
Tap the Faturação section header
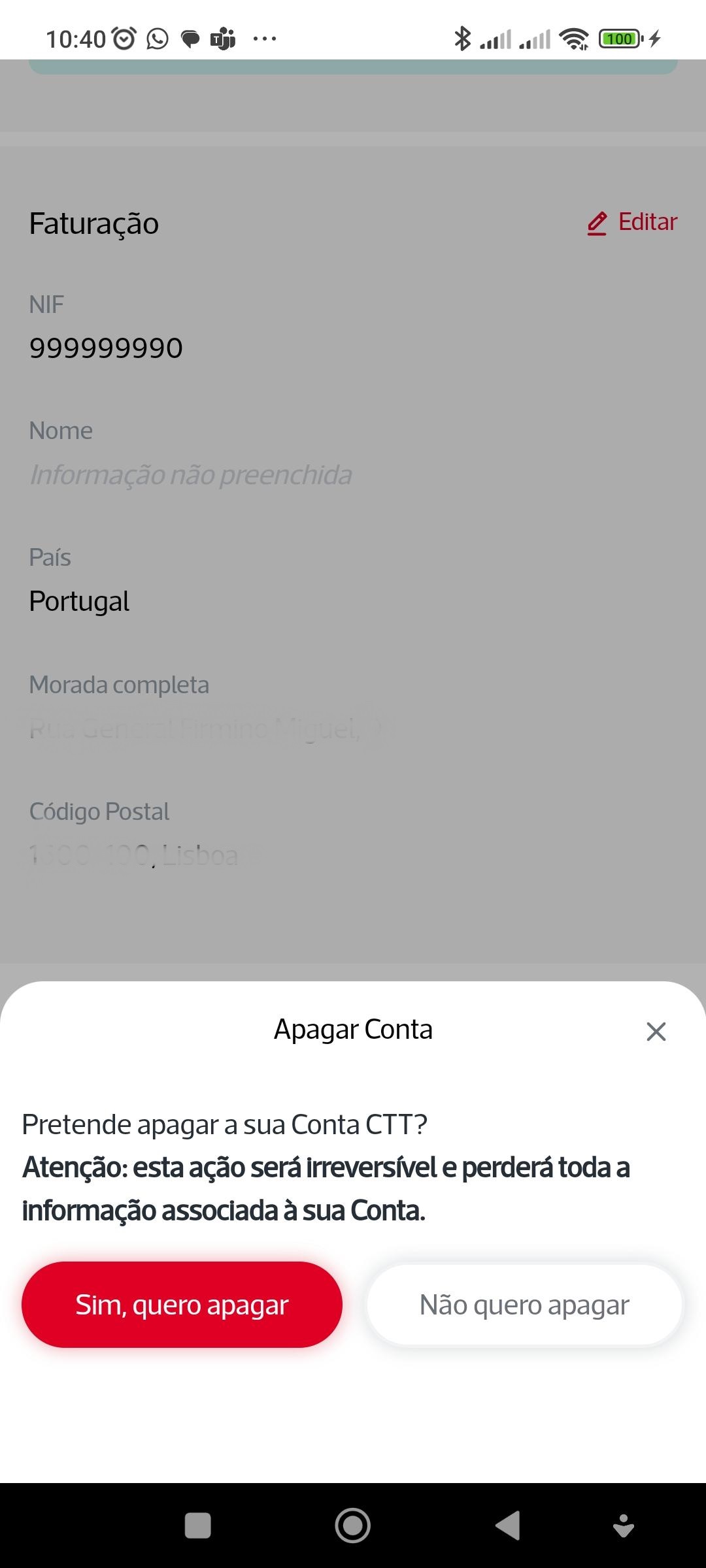click(x=93, y=223)
